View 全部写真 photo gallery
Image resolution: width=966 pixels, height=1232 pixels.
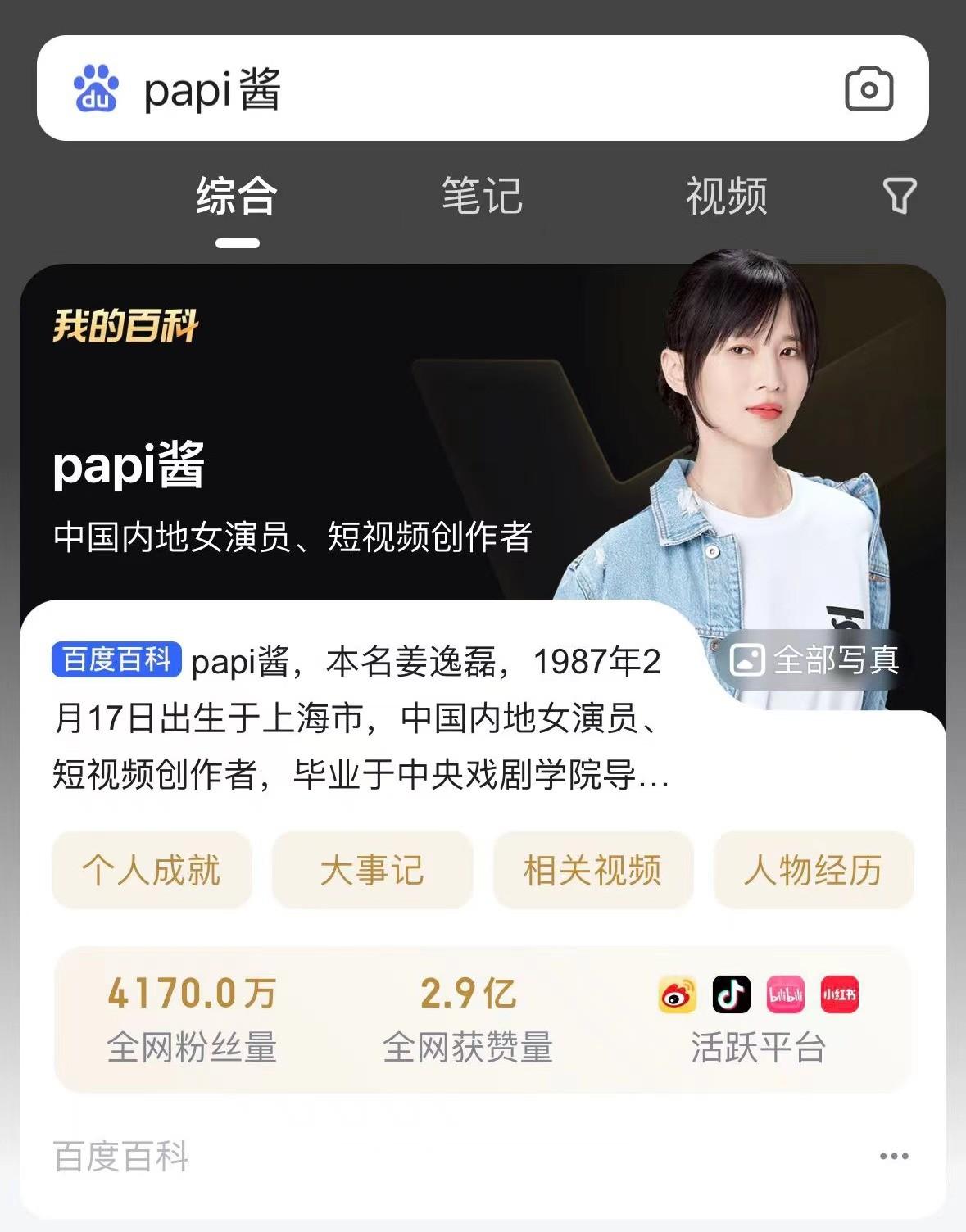click(816, 660)
